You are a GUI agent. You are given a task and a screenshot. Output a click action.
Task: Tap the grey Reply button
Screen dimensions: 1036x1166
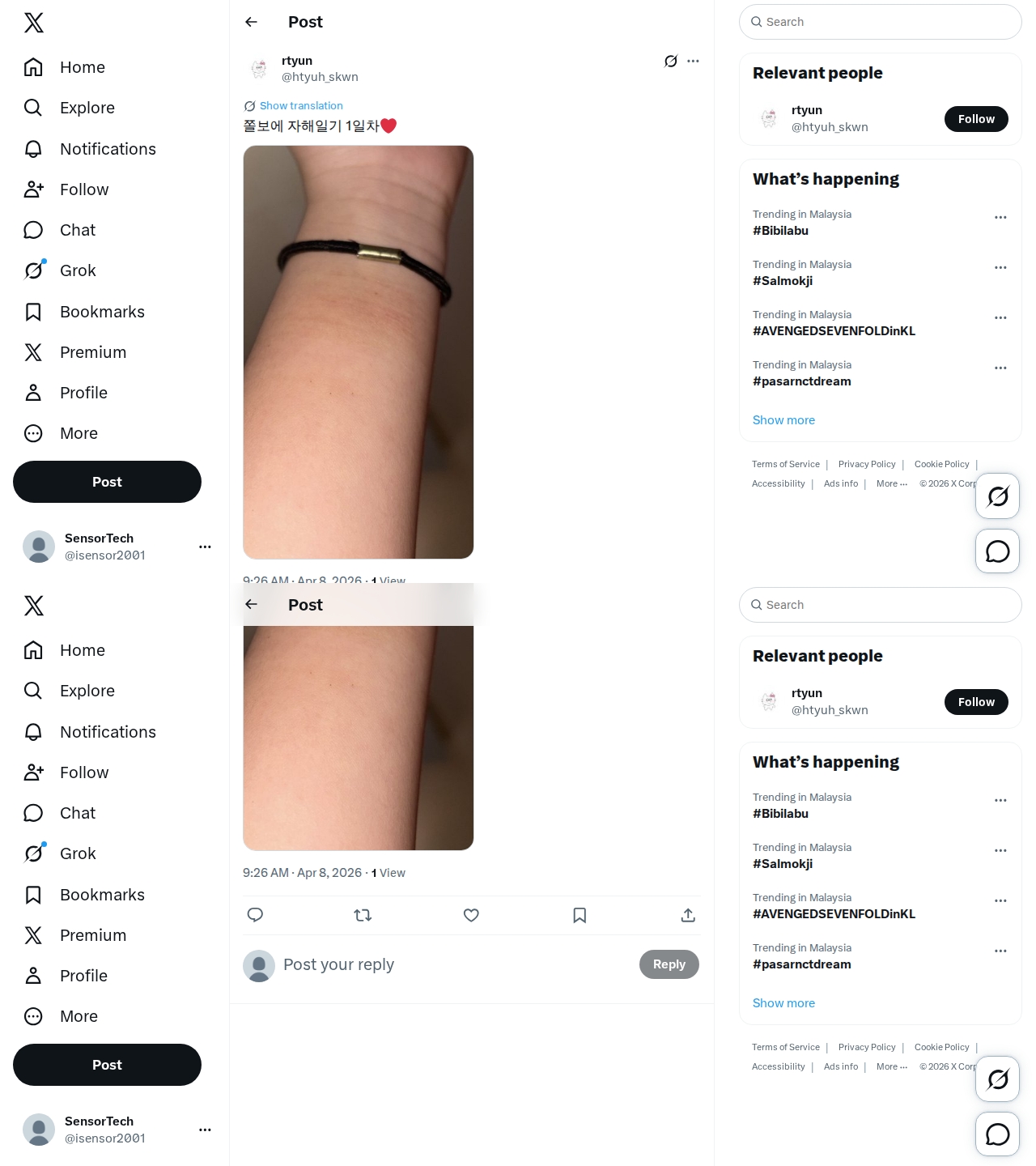669,964
